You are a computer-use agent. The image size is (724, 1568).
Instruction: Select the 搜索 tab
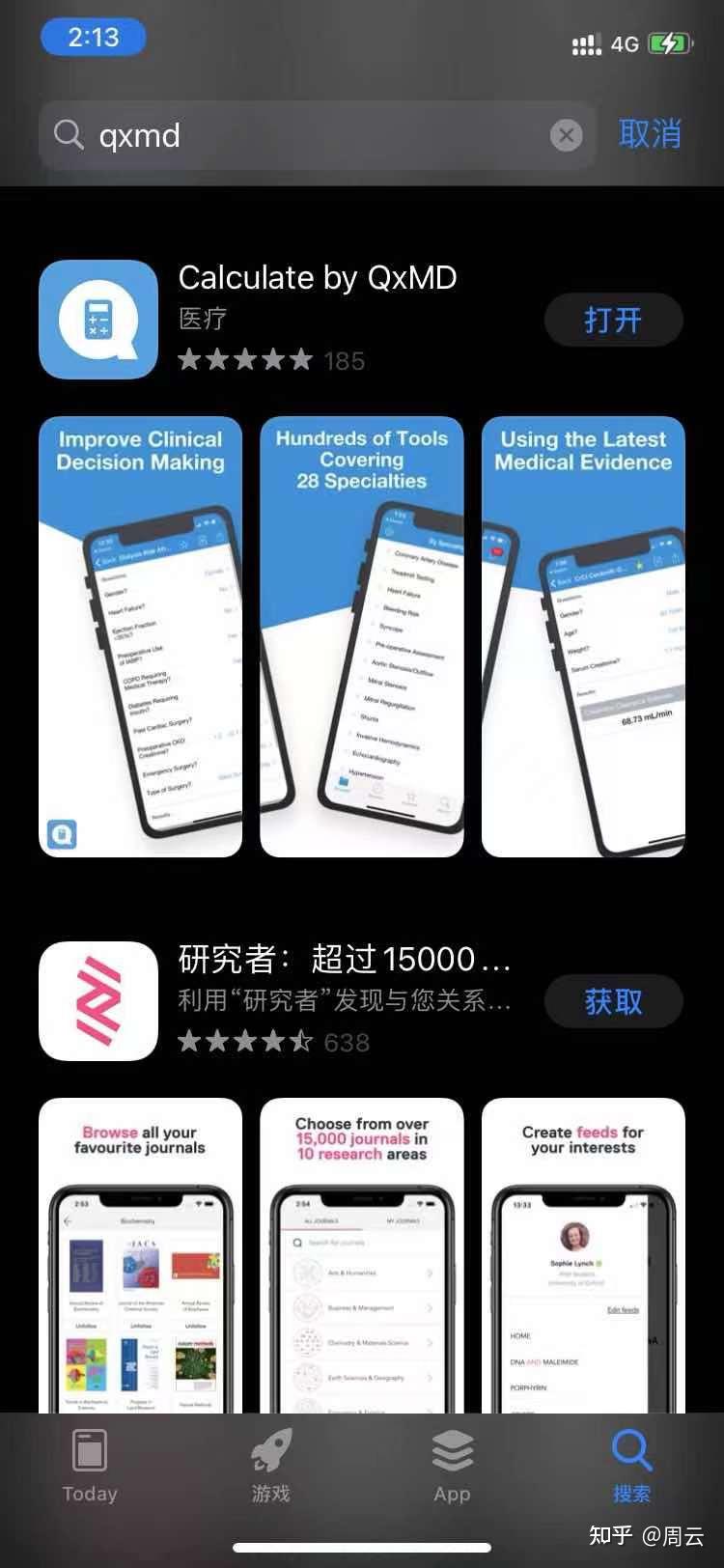(x=632, y=1466)
